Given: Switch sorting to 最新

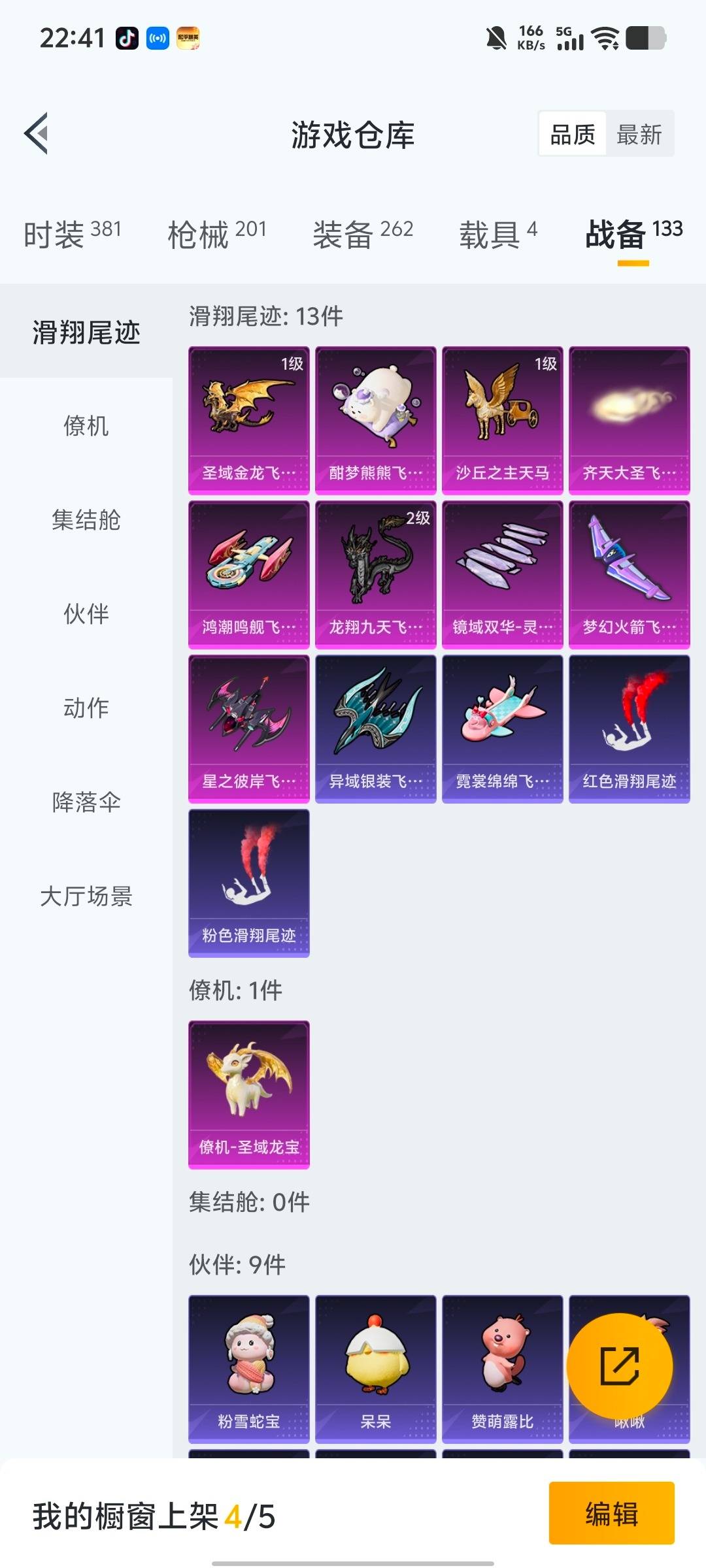Looking at the screenshot, I should point(638,134).
